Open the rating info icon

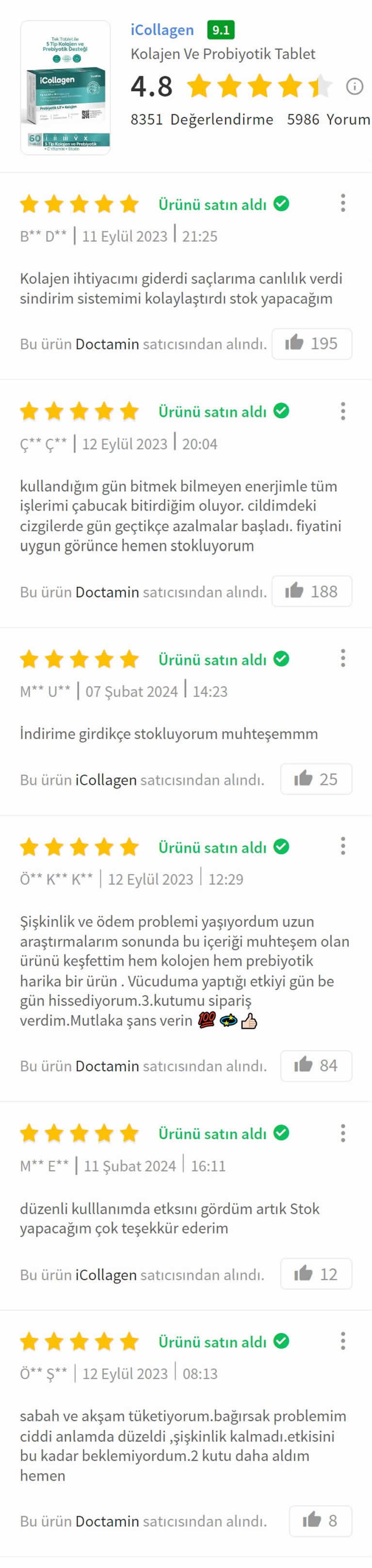[x=355, y=86]
